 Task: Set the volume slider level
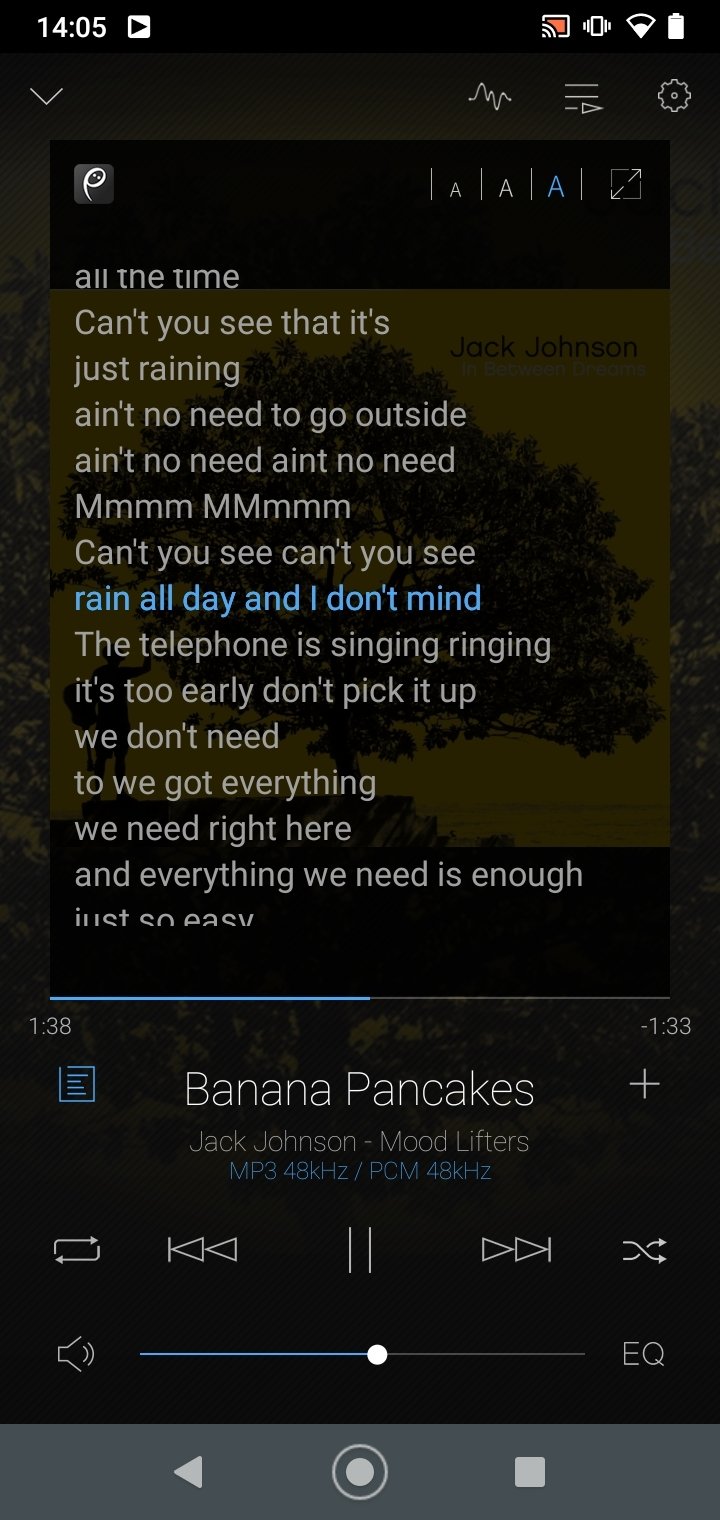[362, 1355]
